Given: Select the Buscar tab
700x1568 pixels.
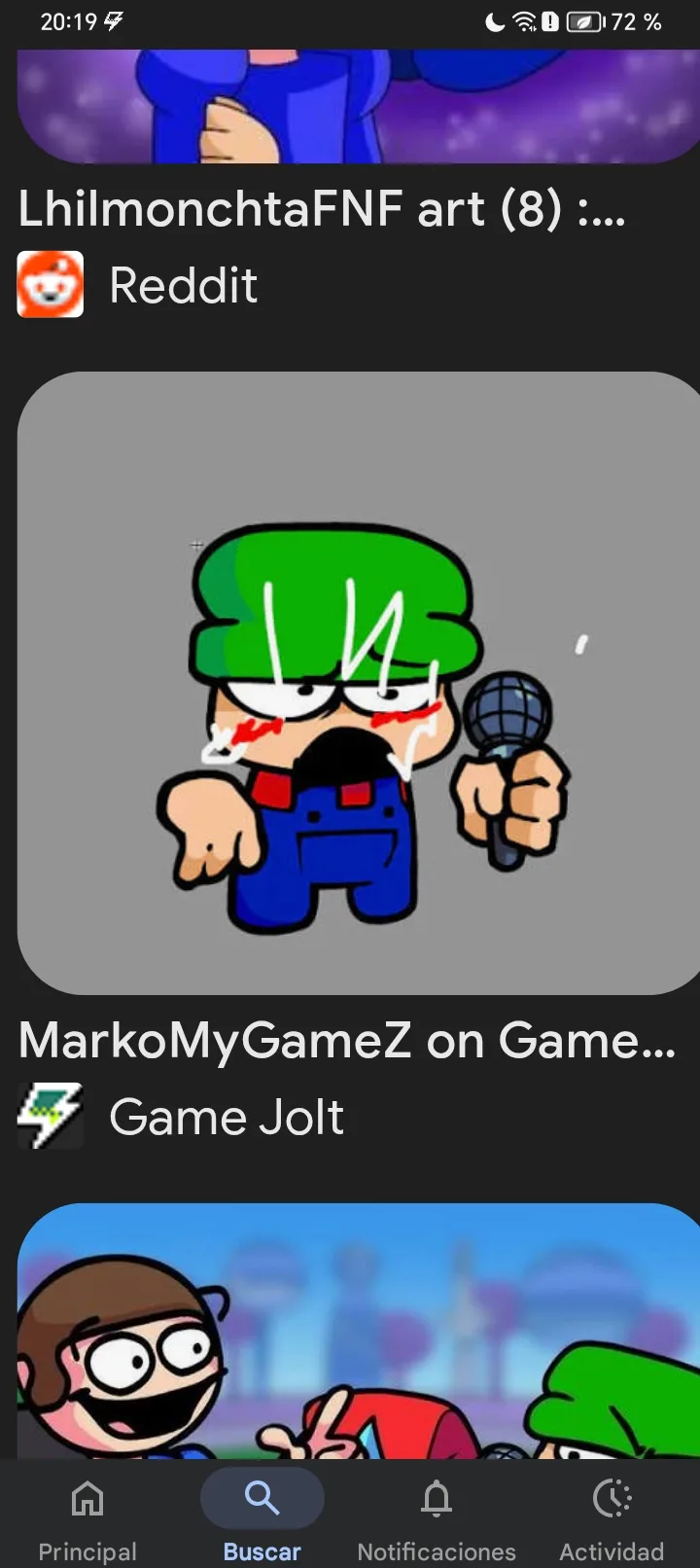Looking at the screenshot, I should pyautogui.click(x=262, y=1519).
